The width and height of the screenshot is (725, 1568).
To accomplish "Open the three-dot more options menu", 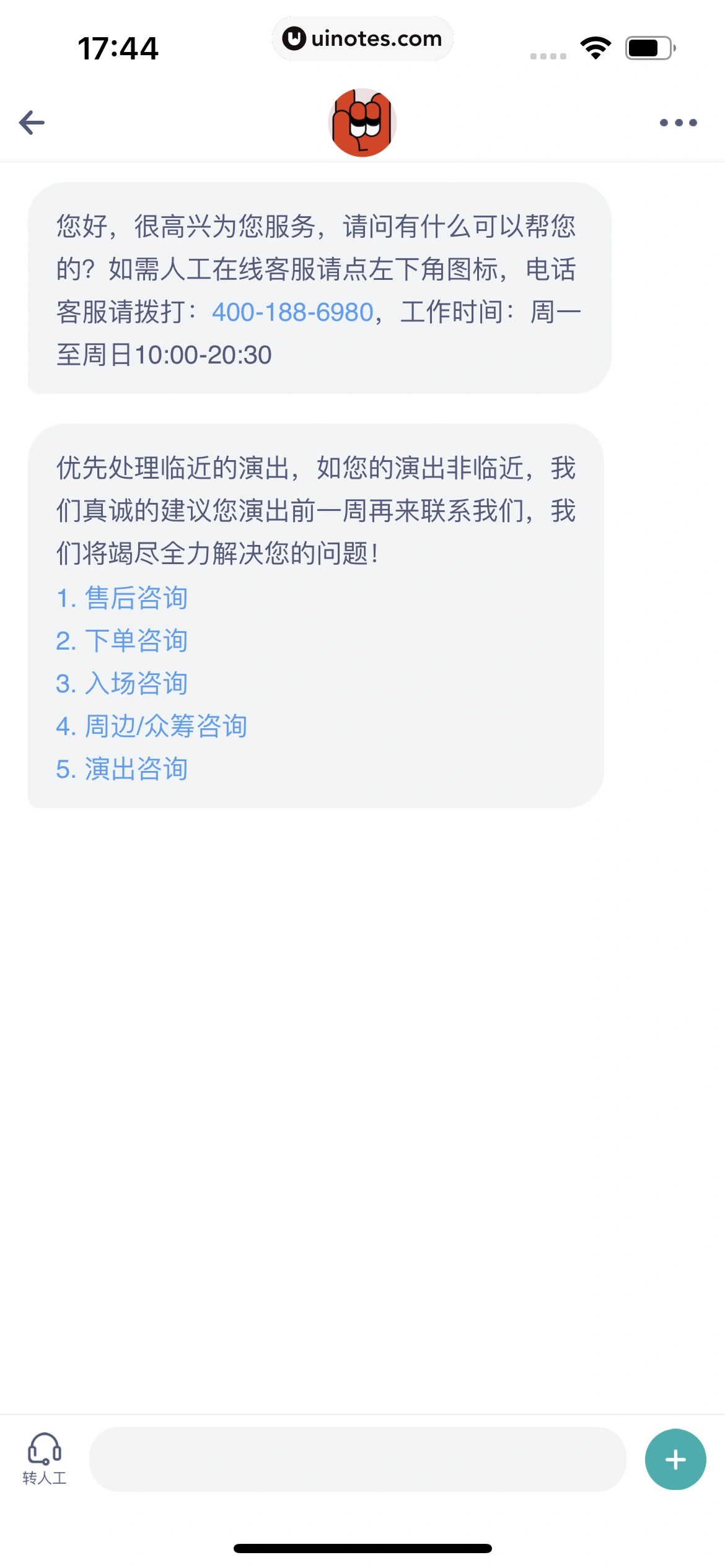I will coord(678,122).
